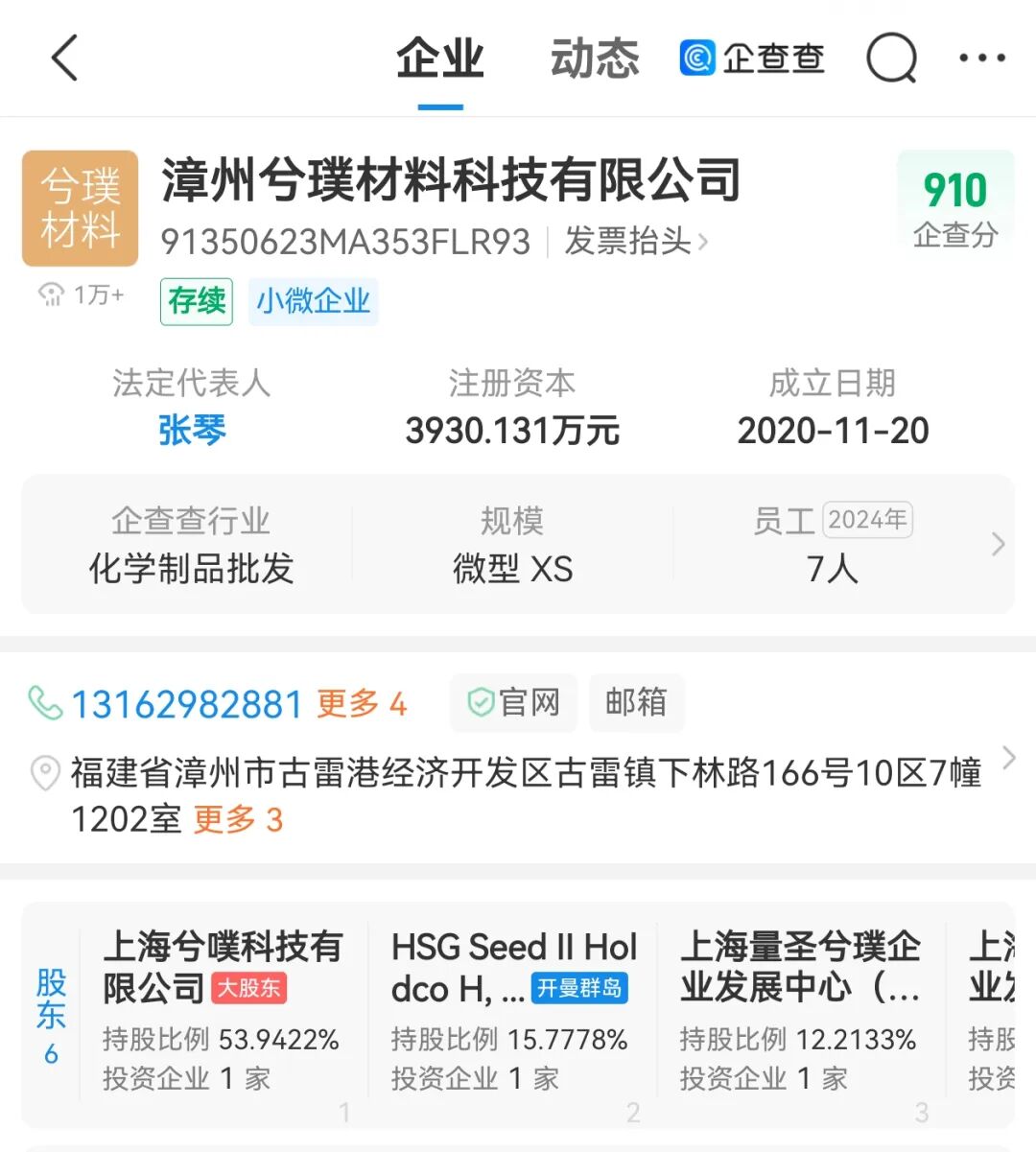
Task: Click the 小微企业 label tag
Action: point(314,301)
